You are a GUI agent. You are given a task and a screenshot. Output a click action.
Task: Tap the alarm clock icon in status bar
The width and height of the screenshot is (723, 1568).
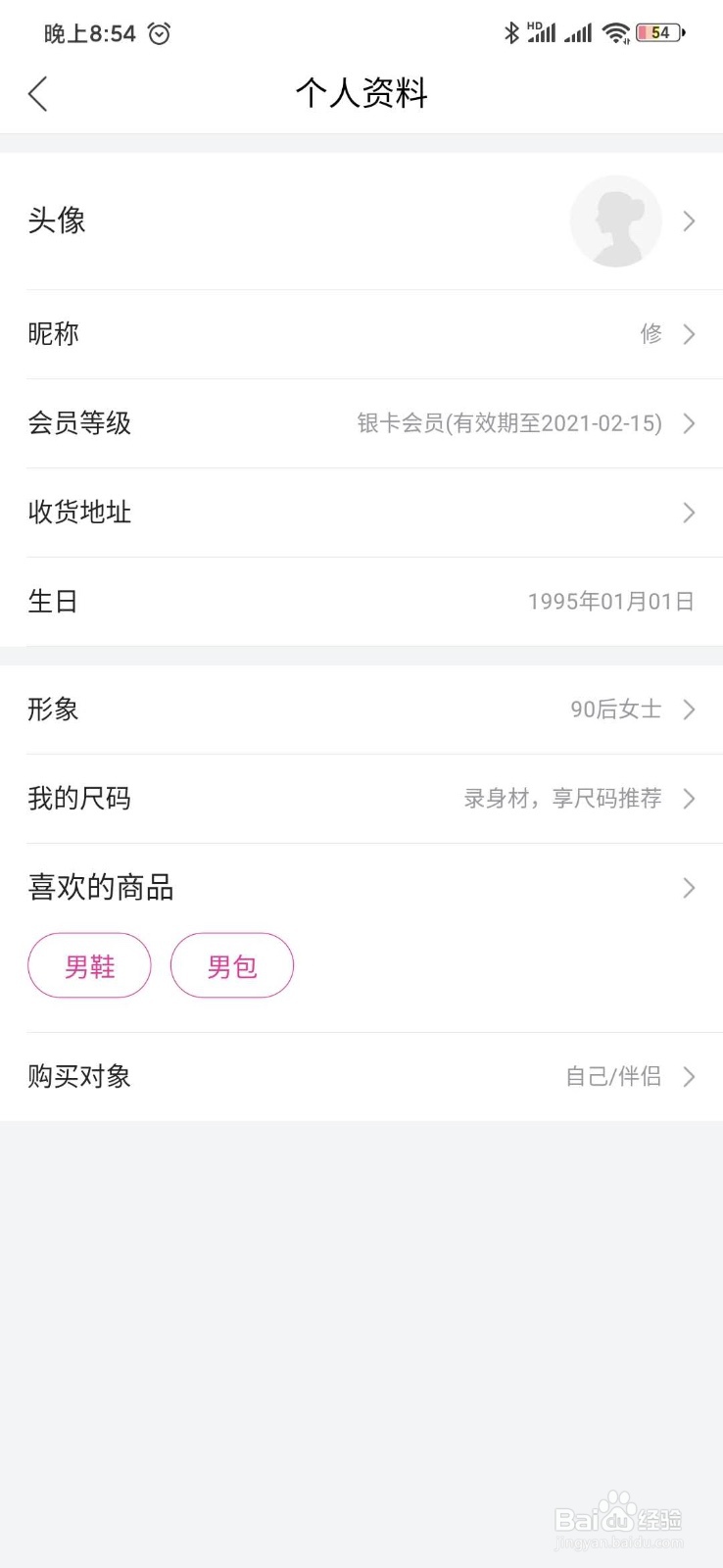[x=160, y=32]
